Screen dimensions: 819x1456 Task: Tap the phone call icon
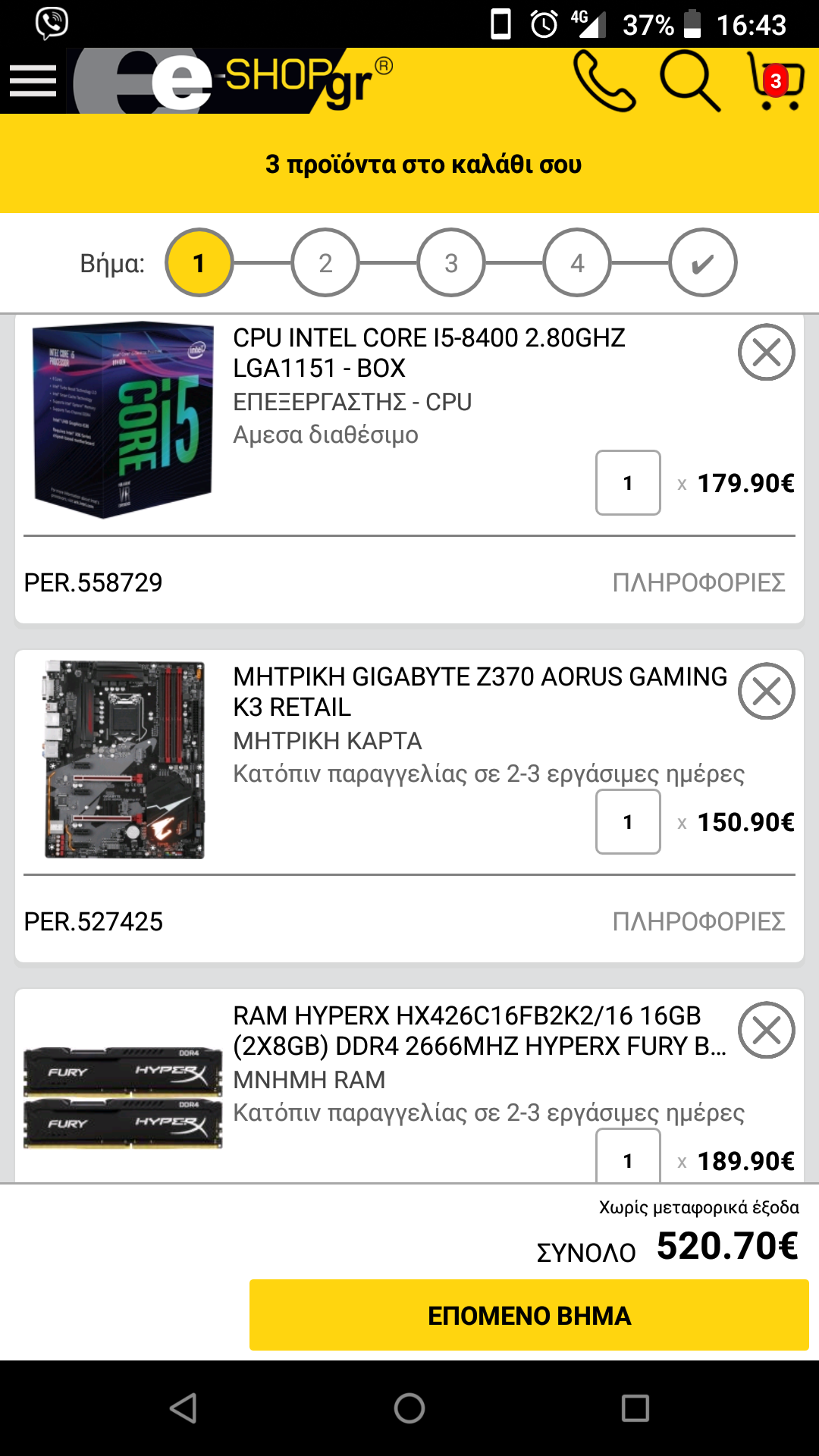click(604, 81)
